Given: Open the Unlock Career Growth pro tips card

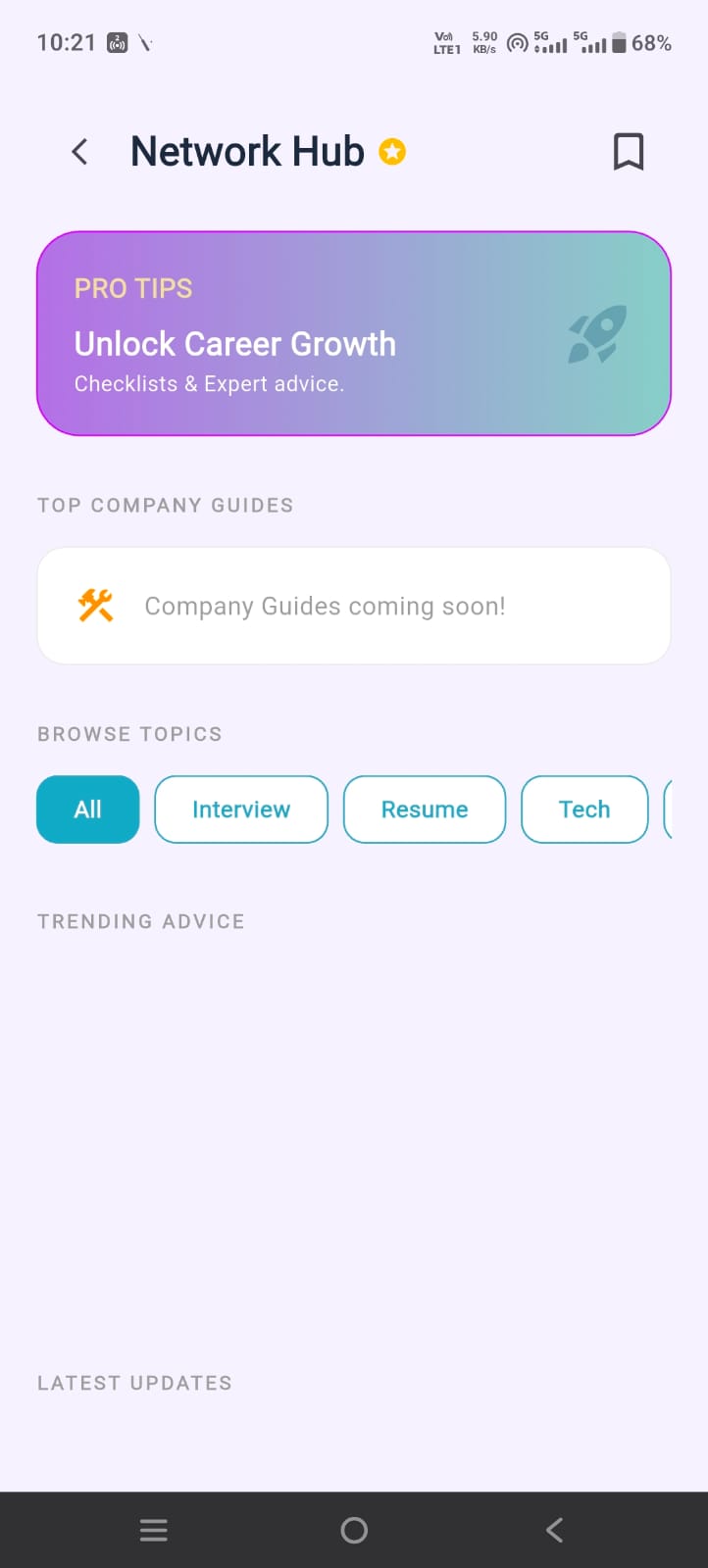Looking at the screenshot, I should 353,333.
